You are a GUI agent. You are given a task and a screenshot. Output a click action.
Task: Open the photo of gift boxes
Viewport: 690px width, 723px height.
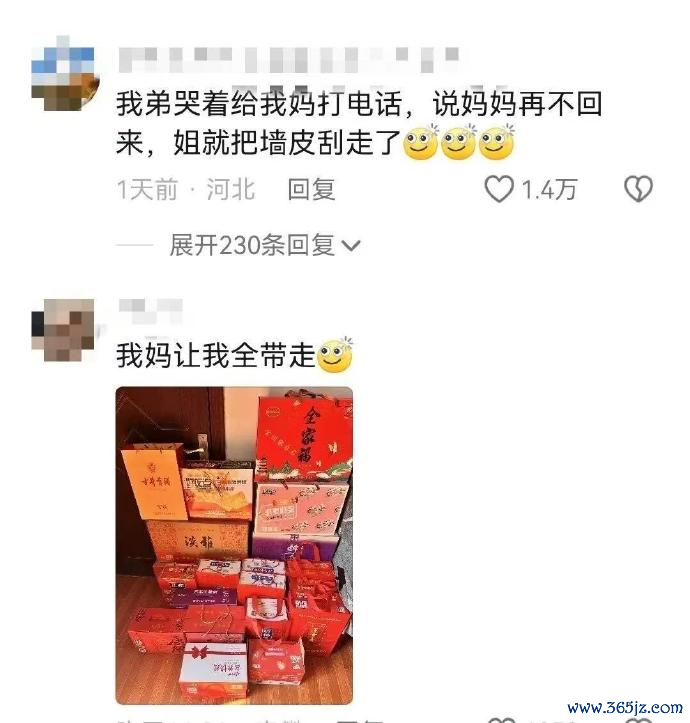click(234, 545)
